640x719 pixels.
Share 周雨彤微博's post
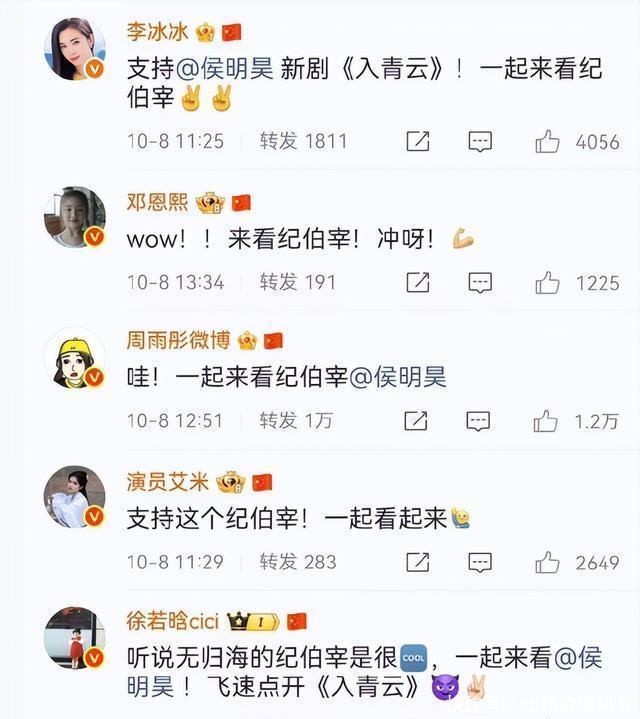(418, 421)
